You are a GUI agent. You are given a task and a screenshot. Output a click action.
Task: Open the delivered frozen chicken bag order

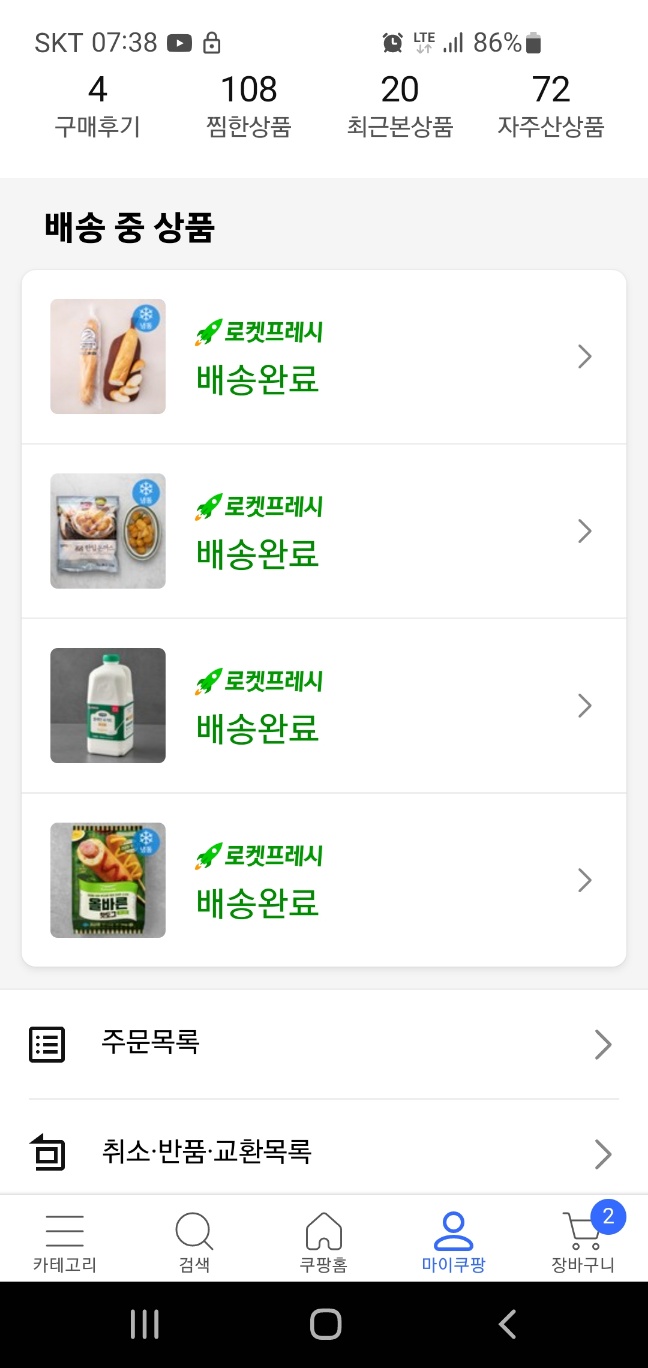(324, 531)
